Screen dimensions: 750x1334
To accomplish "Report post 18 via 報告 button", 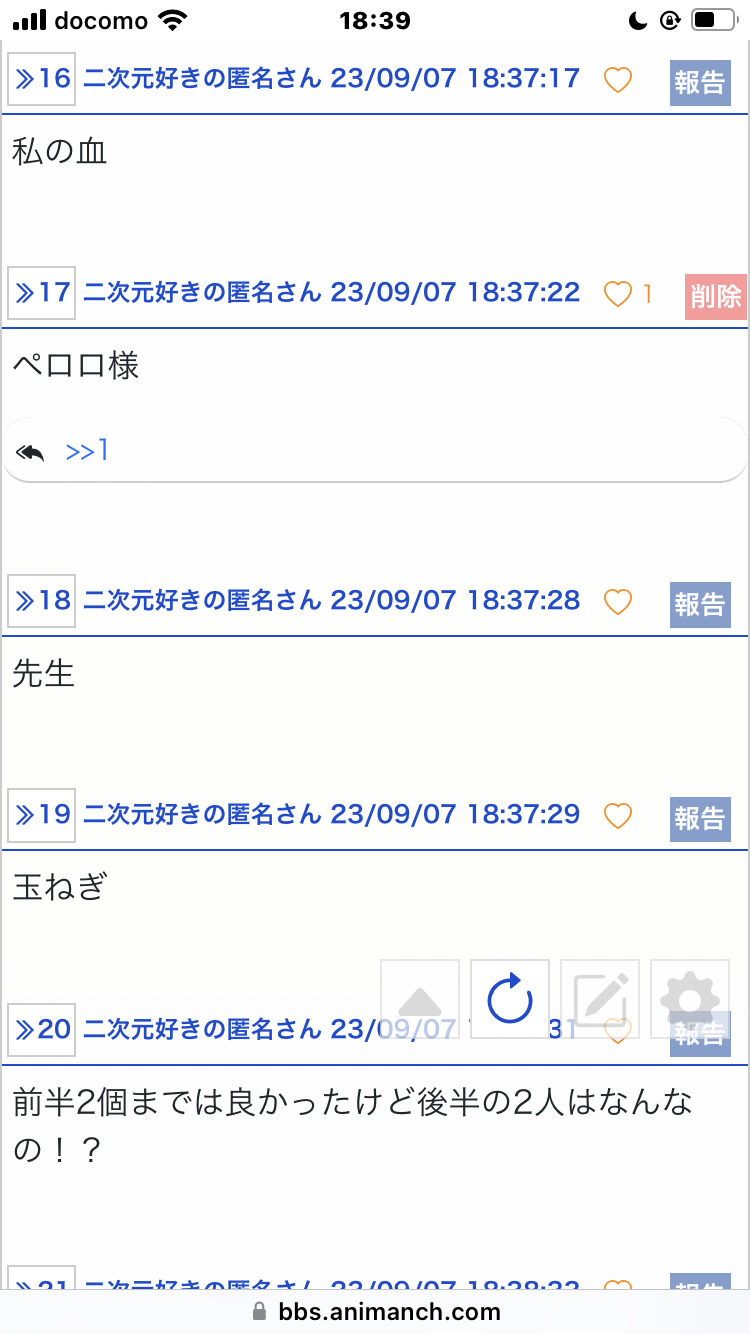I will coord(700,604).
